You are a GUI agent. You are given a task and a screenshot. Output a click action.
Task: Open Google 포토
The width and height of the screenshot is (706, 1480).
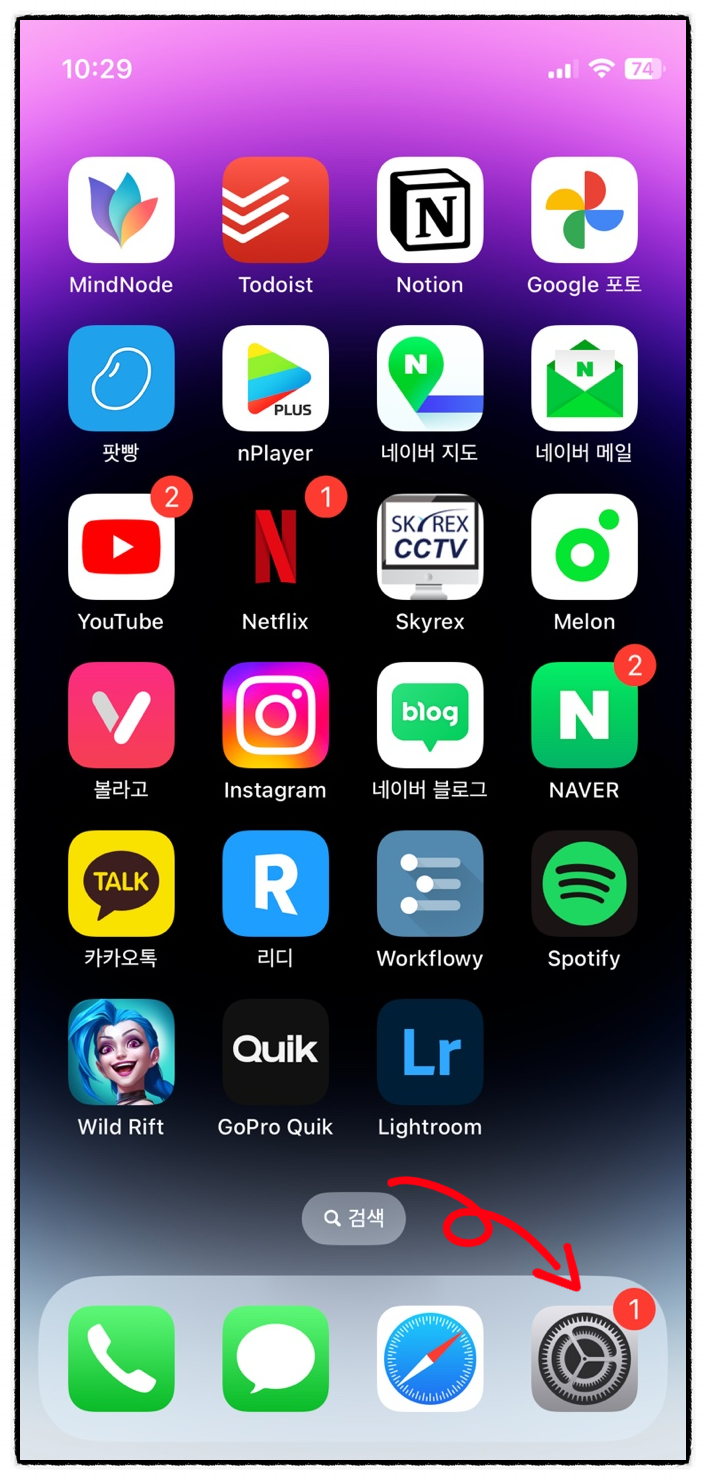click(x=584, y=210)
